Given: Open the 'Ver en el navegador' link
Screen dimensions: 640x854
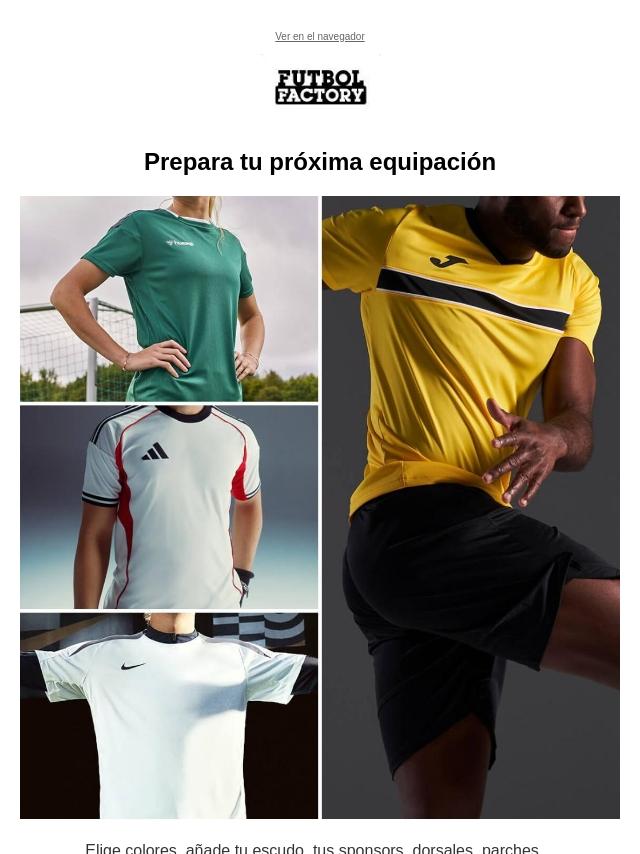Looking at the screenshot, I should coord(319,37).
